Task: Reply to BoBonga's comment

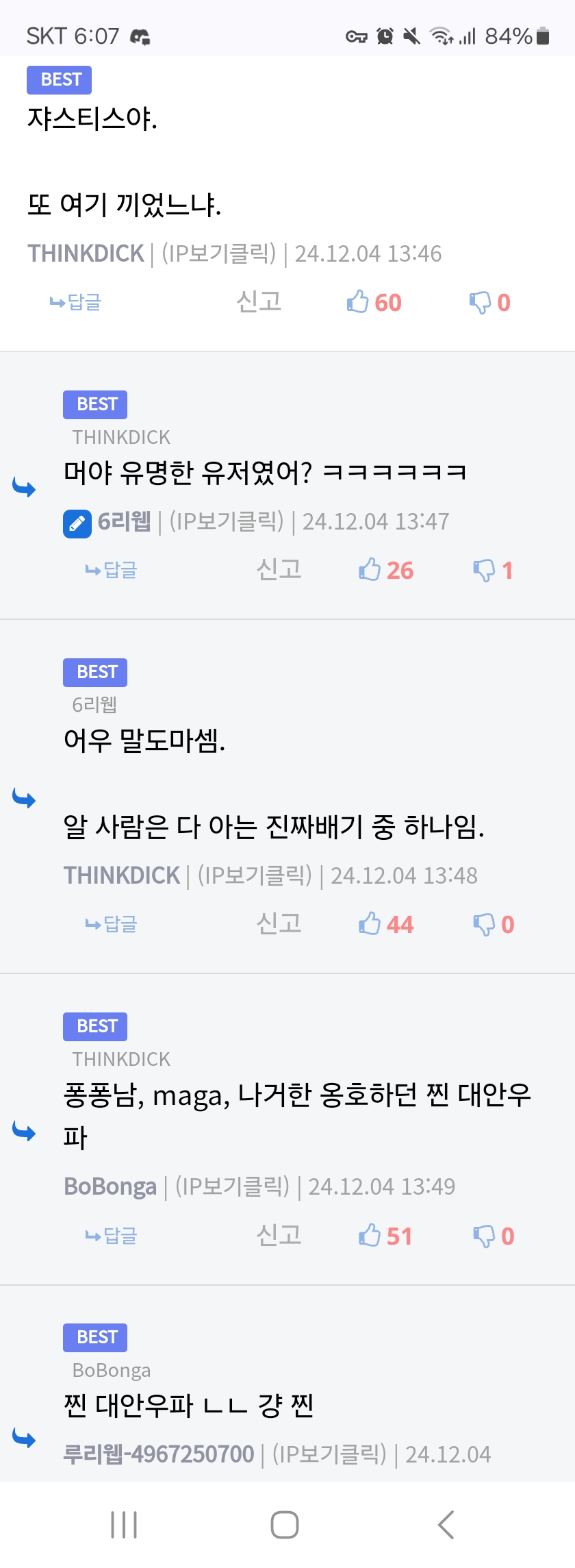Action: tap(112, 1236)
